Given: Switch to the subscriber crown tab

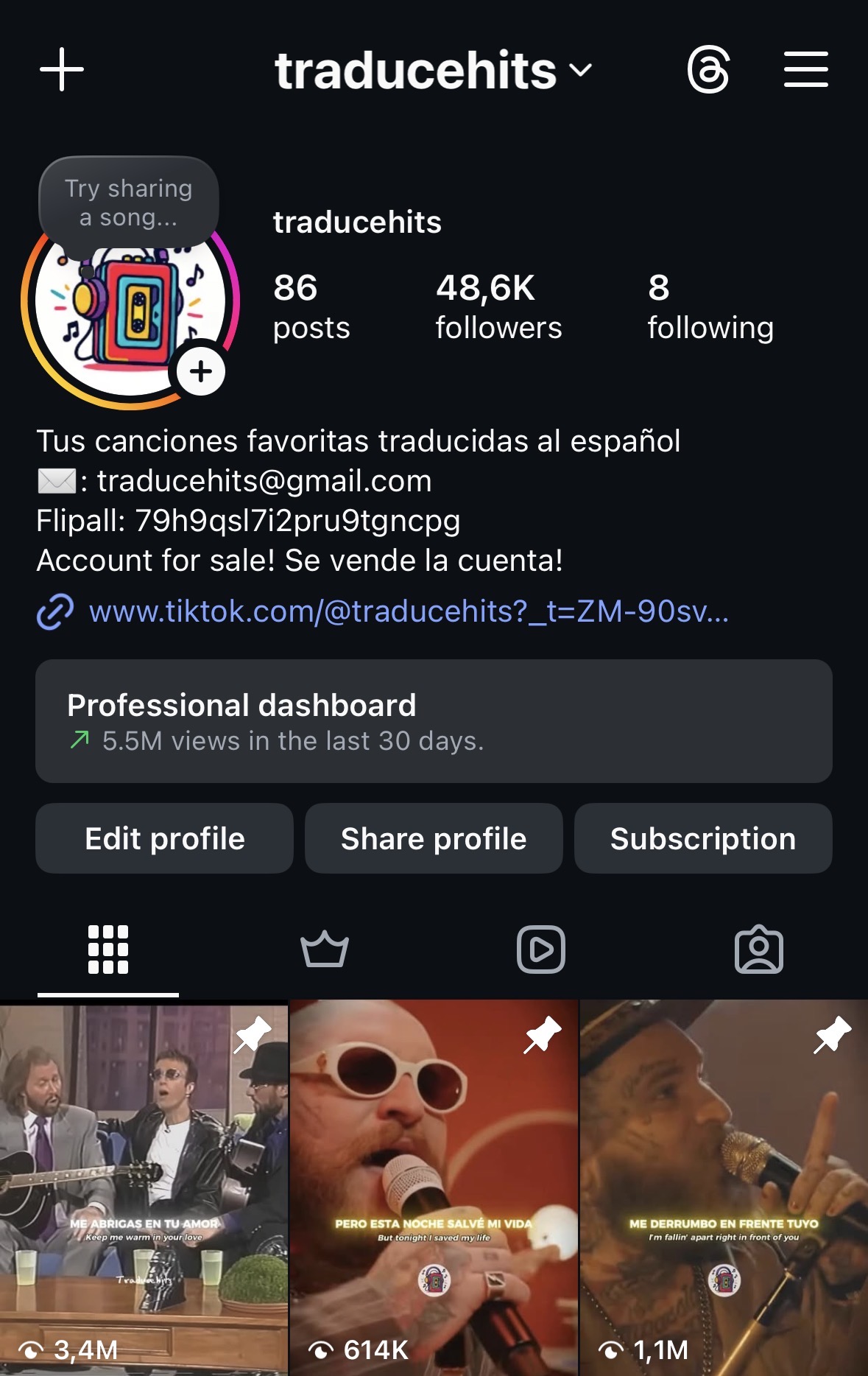Looking at the screenshot, I should pos(325,949).
